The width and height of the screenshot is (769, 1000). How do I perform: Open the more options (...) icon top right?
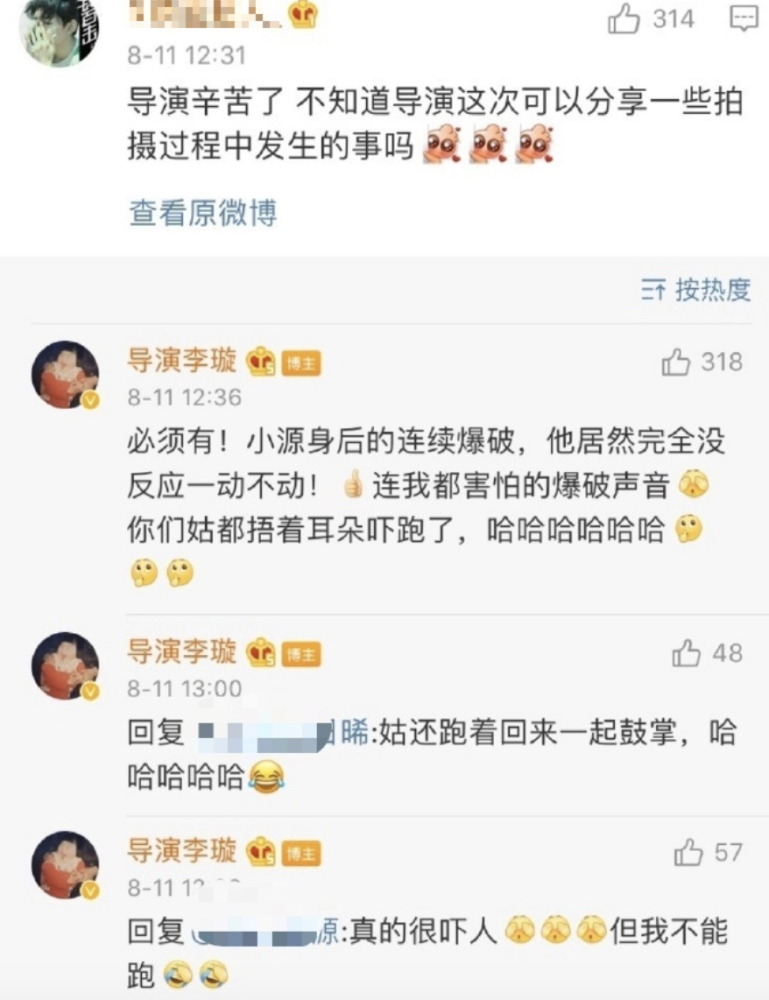point(744,16)
